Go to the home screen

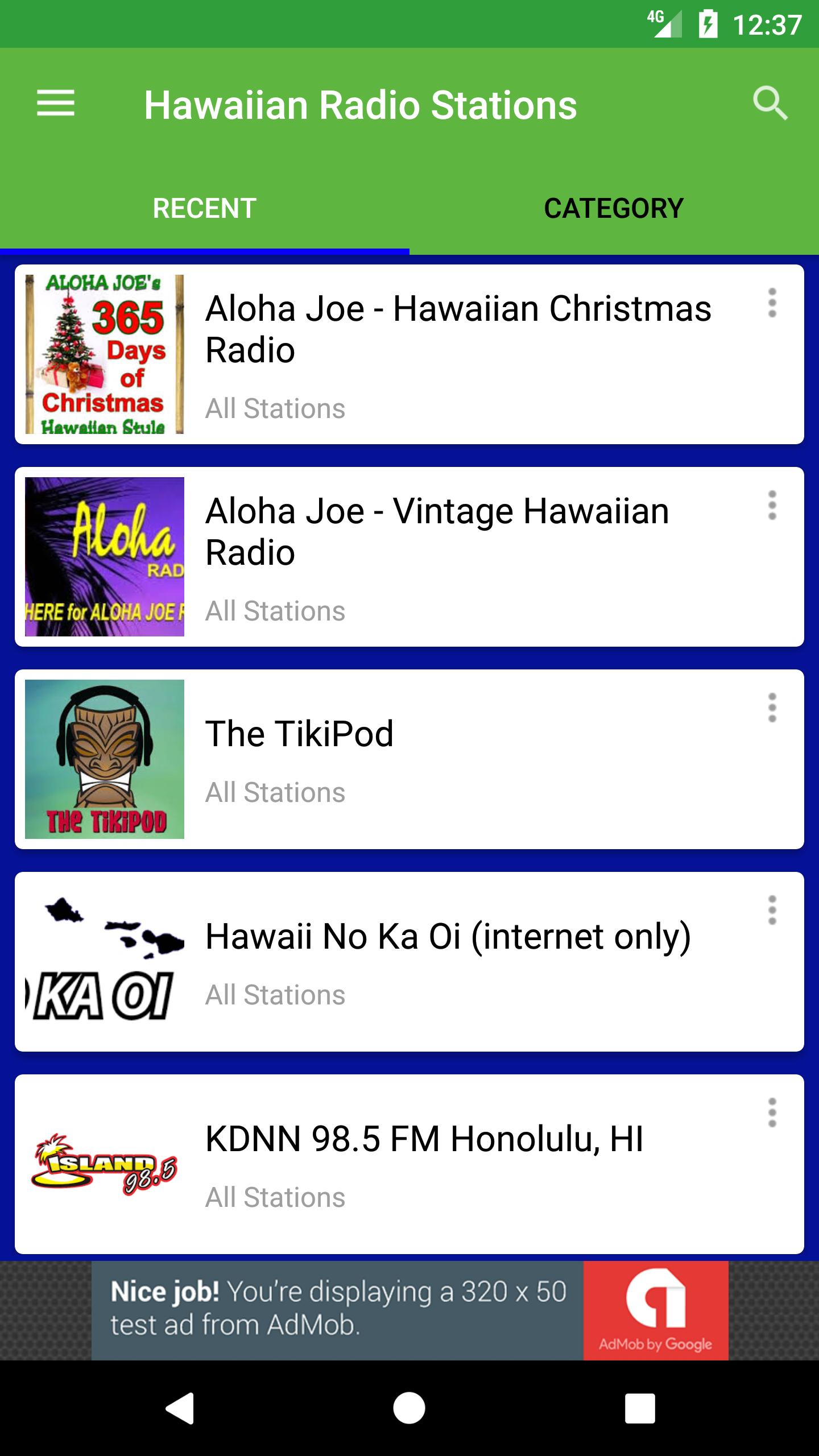coord(409,1408)
